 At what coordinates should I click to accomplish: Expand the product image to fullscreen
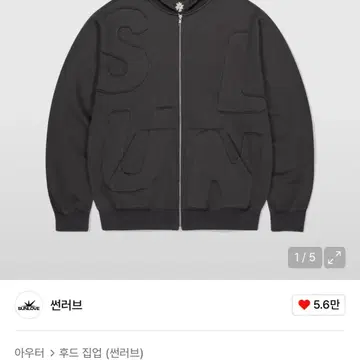point(334,257)
